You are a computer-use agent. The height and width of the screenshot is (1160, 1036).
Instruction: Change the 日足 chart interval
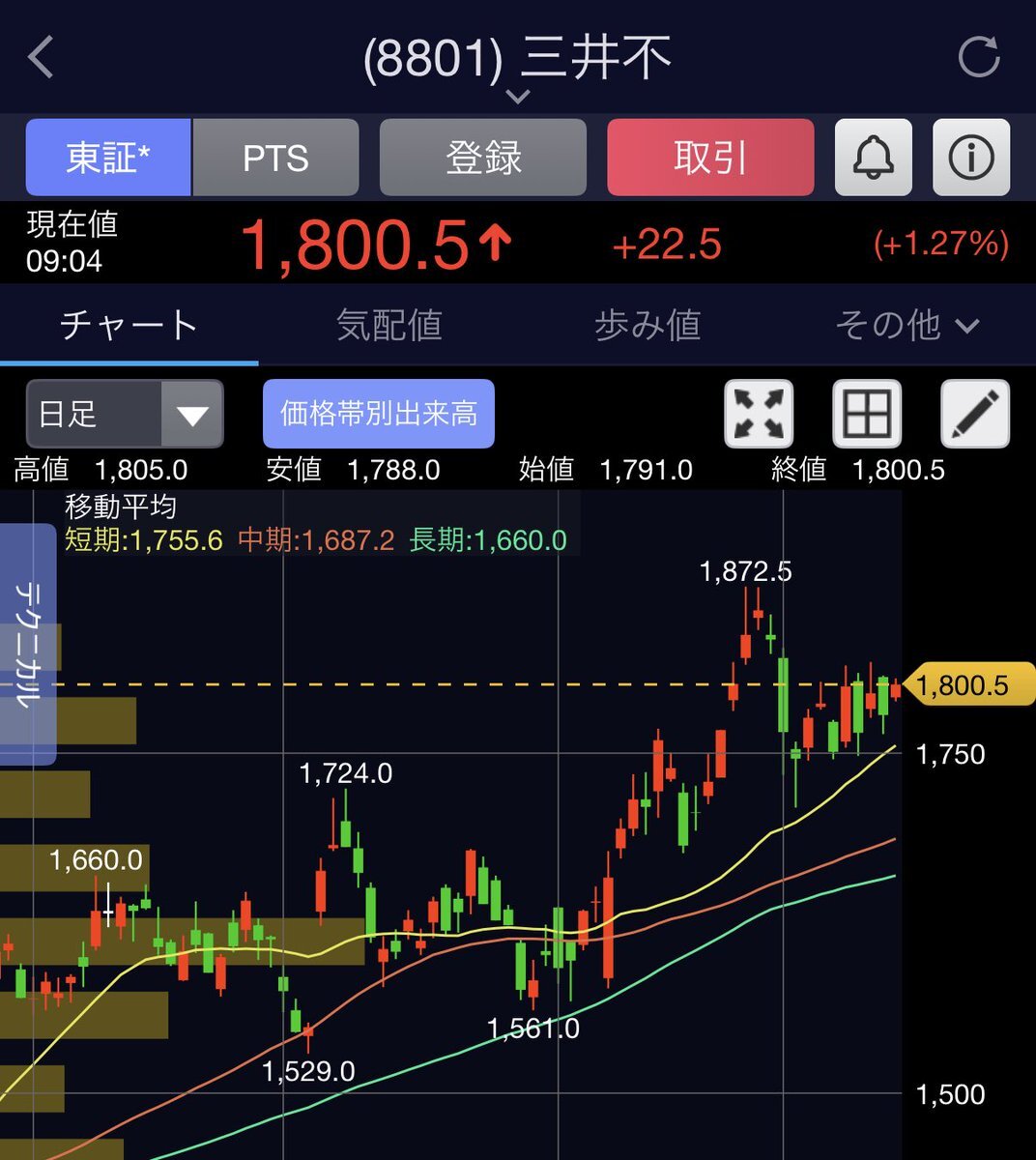(x=125, y=414)
